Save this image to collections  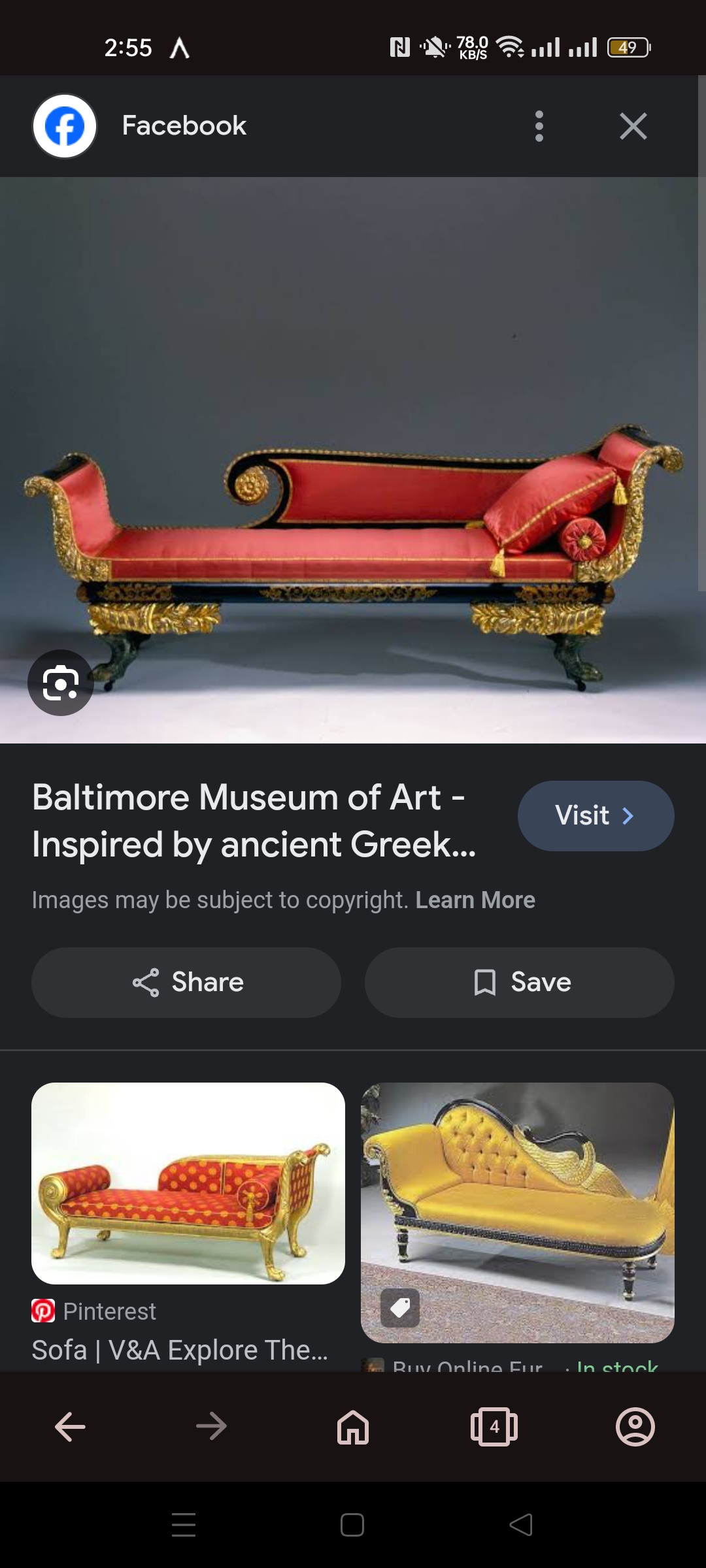520,983
